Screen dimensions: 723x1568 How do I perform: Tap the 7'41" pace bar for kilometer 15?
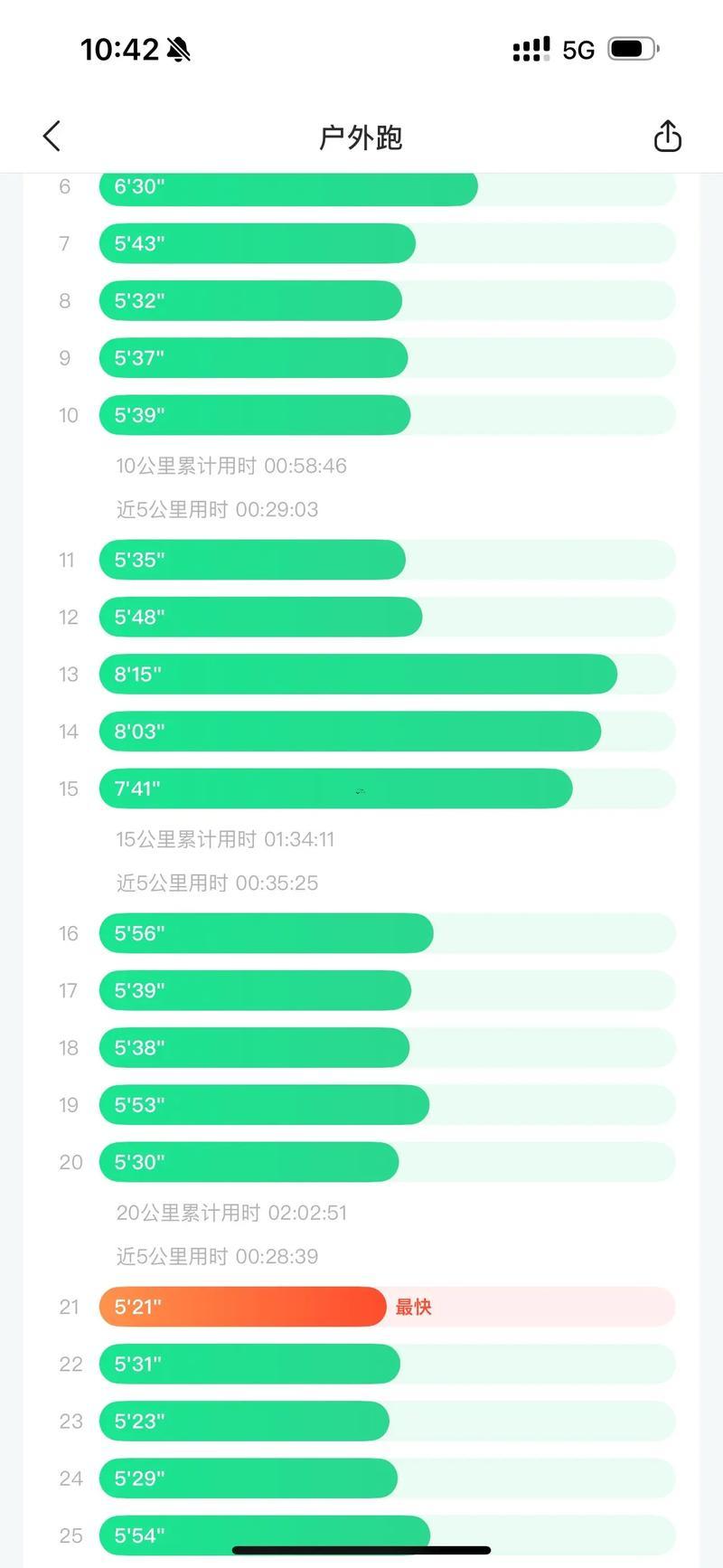point(334,789)
